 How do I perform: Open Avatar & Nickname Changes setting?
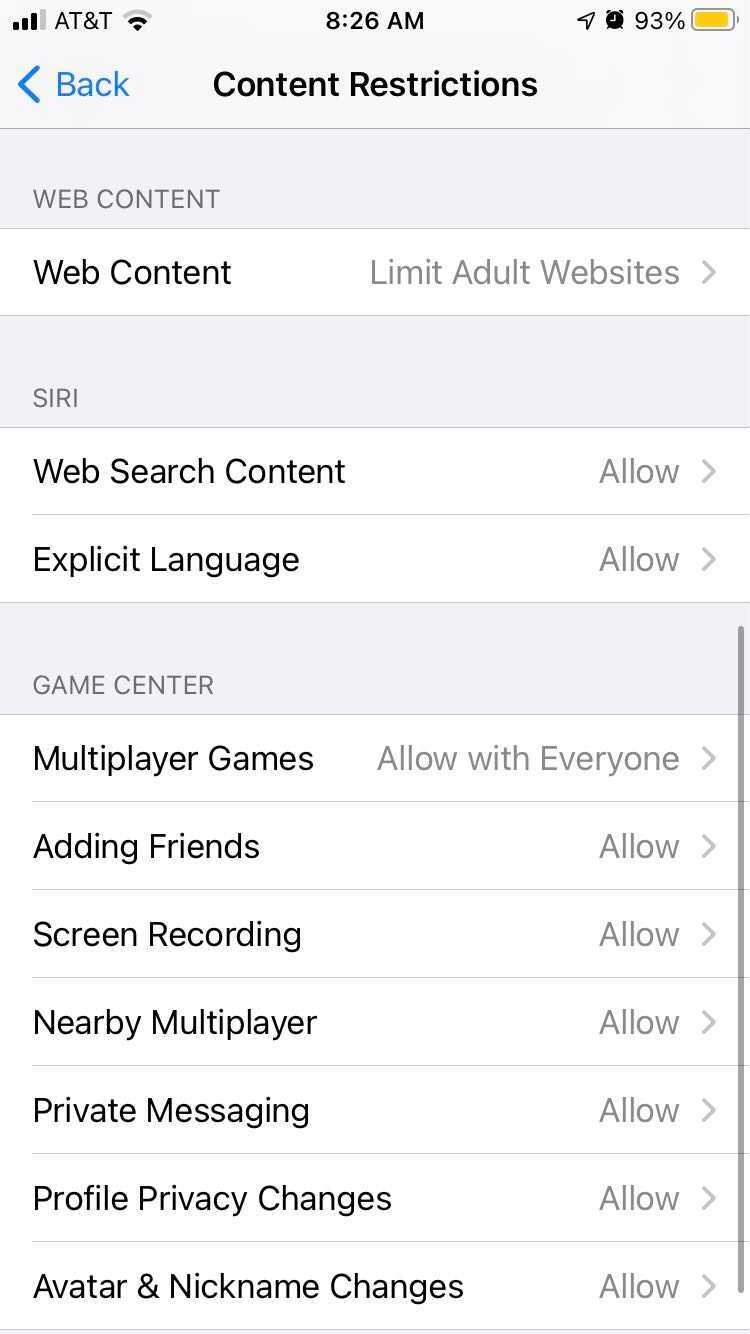(x=375, y=1286)
